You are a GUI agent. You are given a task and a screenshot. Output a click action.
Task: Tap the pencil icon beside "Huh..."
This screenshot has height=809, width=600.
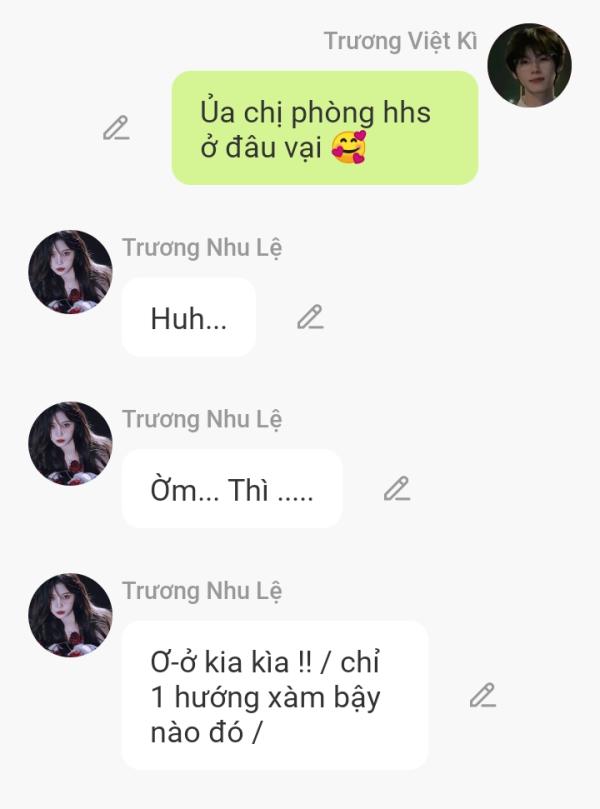310,317
